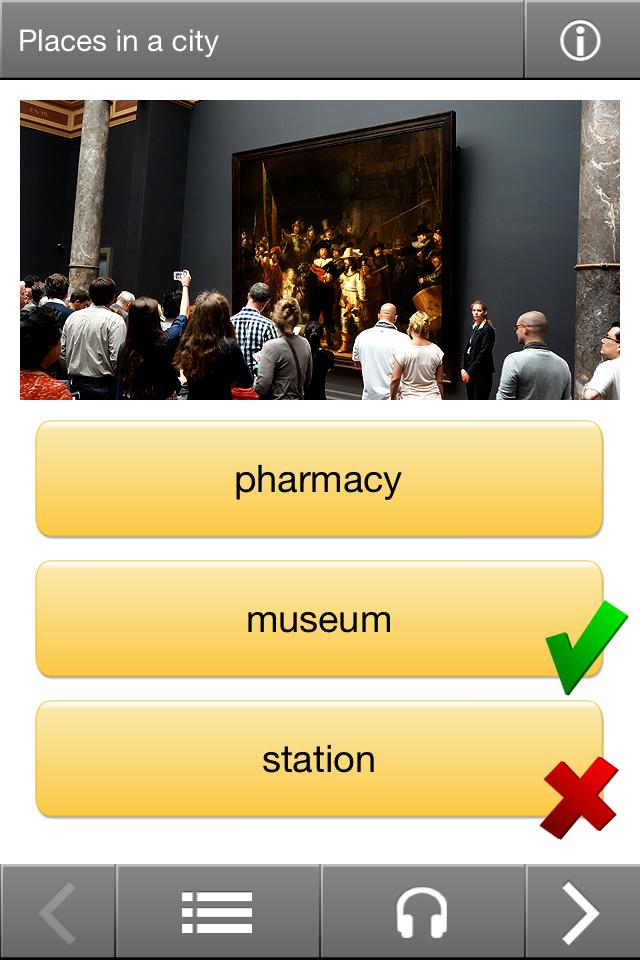Pick the station answer option
This screenshot has width=640, height=960.
(x=319, y=759)
